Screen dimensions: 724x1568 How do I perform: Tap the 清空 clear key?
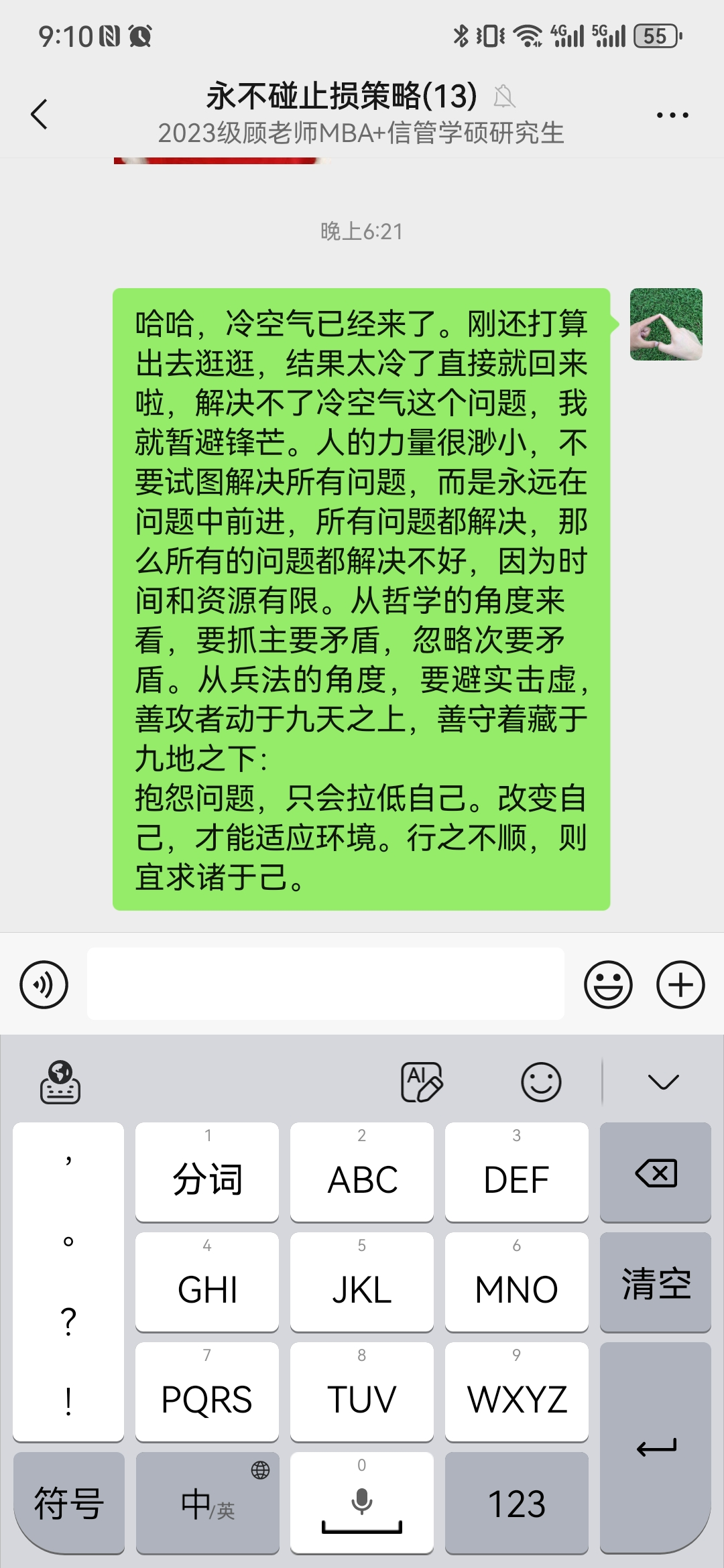[x=655, y=1283]
